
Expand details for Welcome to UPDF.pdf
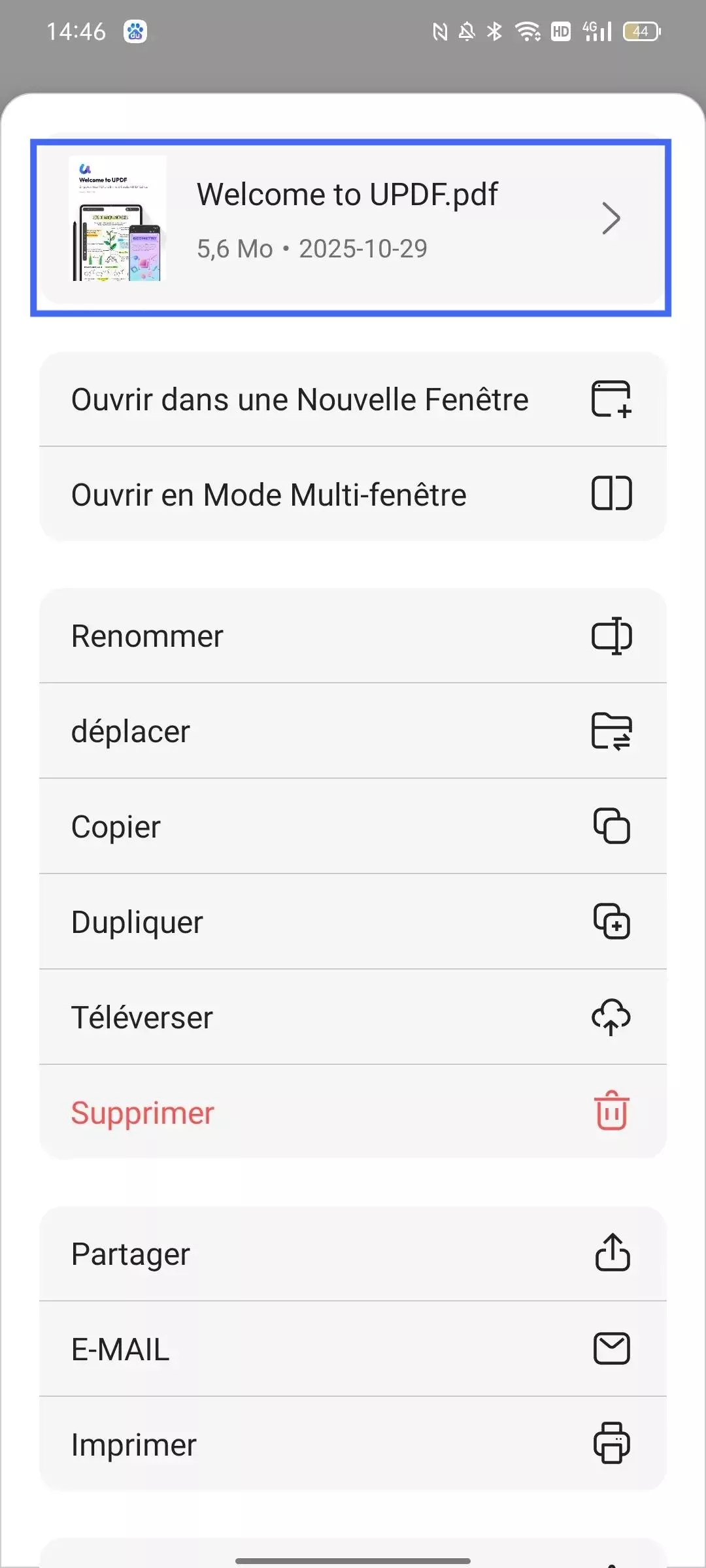click(x=610, y=218)
